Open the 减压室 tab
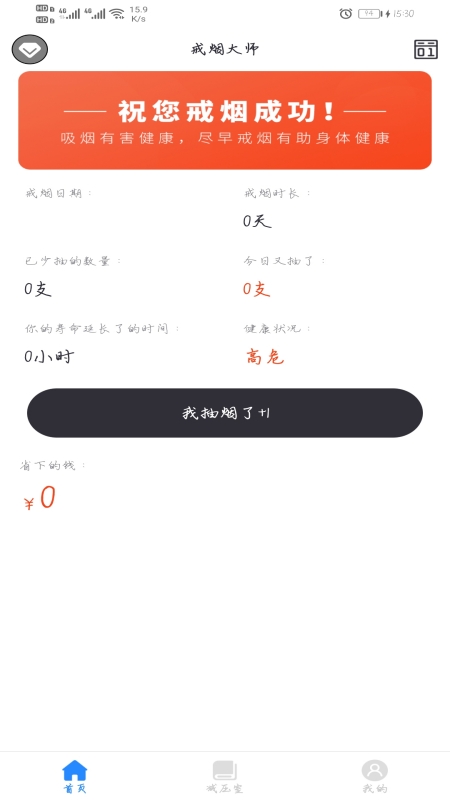This screenshot has width=450, height=800. (x=224, y=777)
